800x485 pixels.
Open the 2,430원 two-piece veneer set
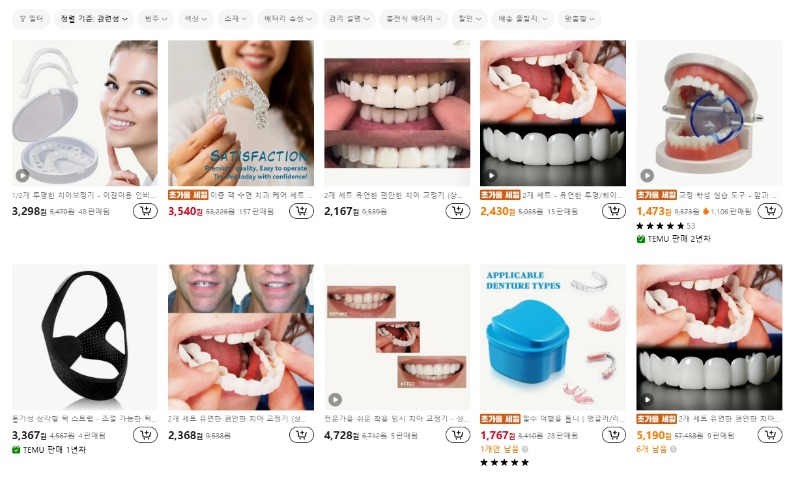[553, 113]
